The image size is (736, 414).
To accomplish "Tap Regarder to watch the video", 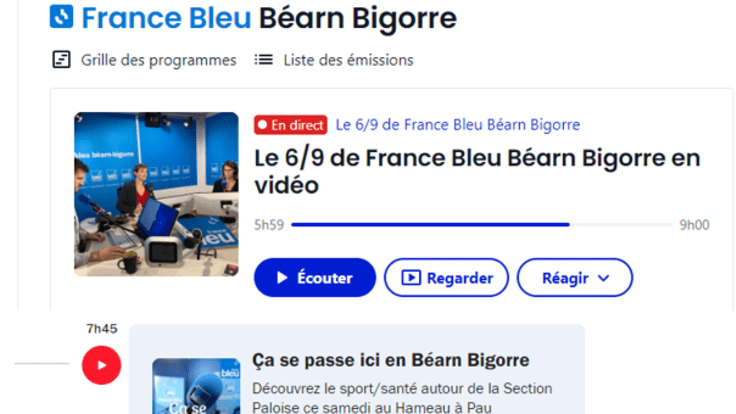I will click(x=446, y=278).
